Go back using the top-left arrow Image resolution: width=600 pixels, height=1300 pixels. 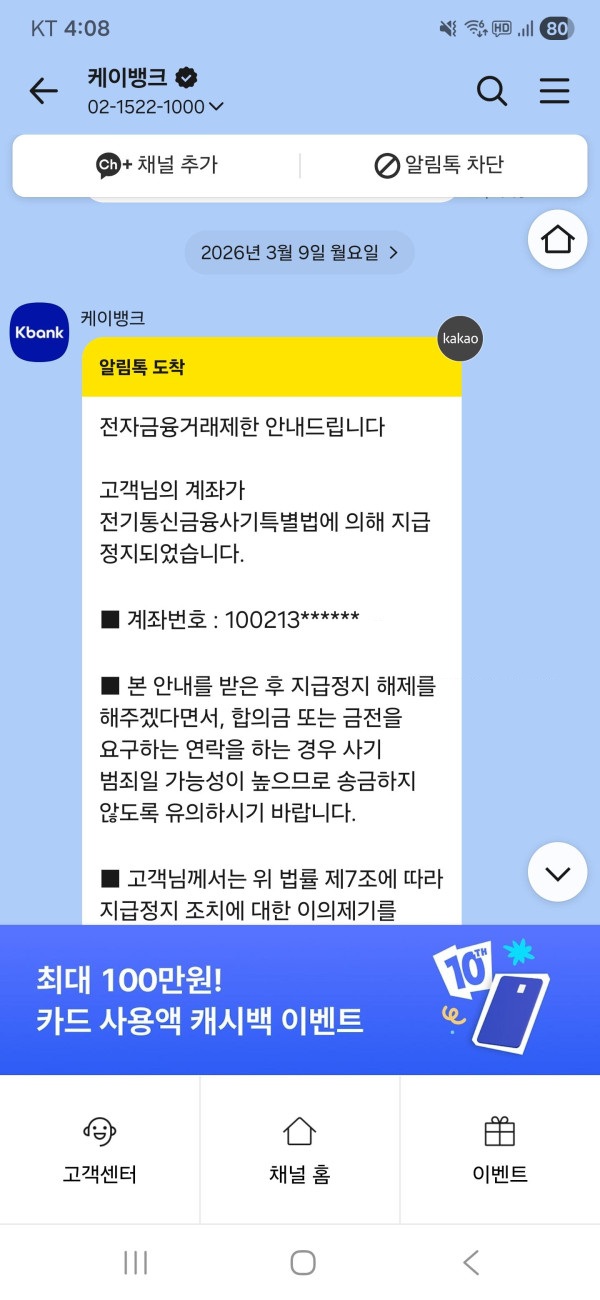tap(43, 91)
